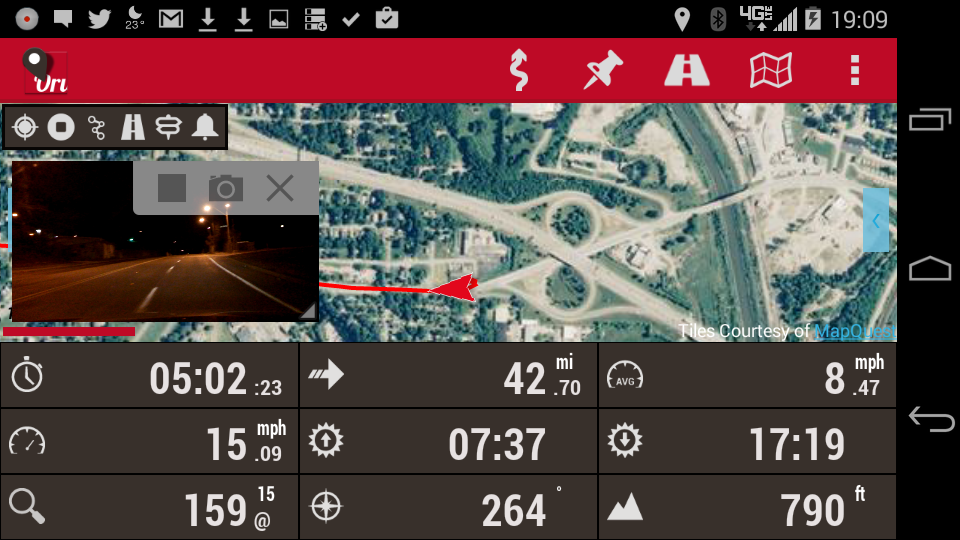
Task: Open the route icon in the app bar
Action: (x=519, y=71)
